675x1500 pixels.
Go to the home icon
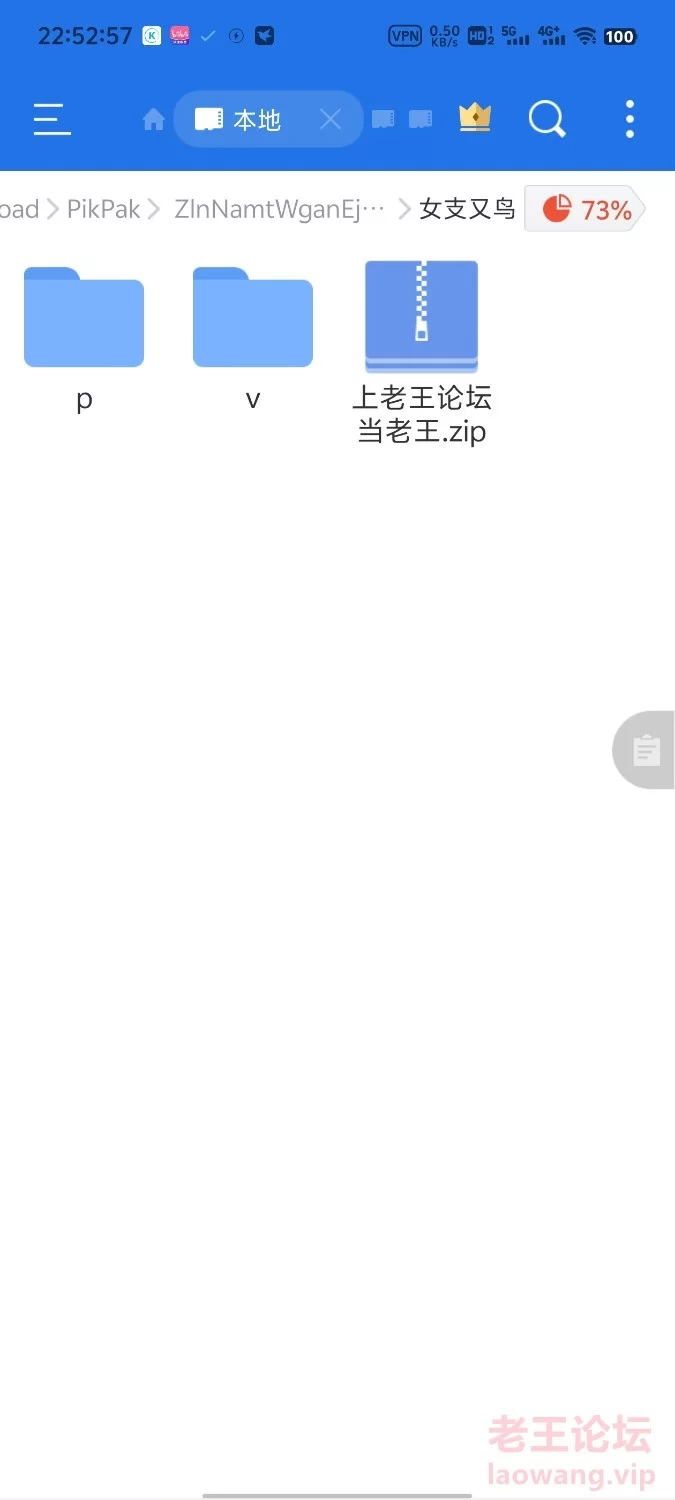tap(153, 120)
